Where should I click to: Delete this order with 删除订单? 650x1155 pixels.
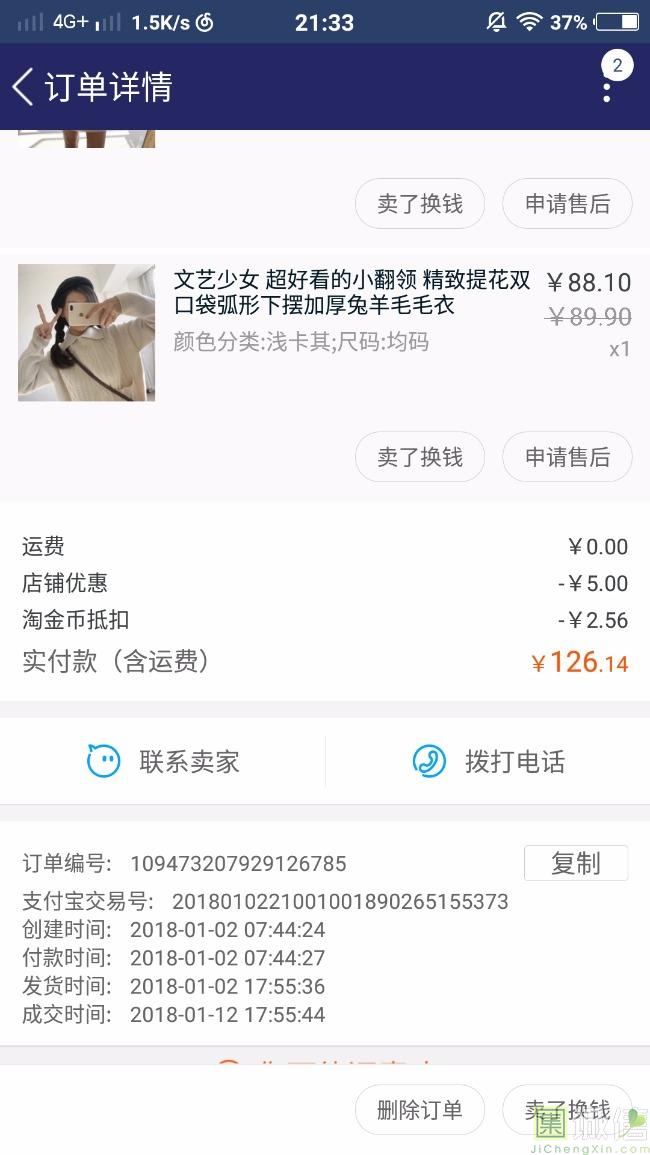[x=420, y=1109]
